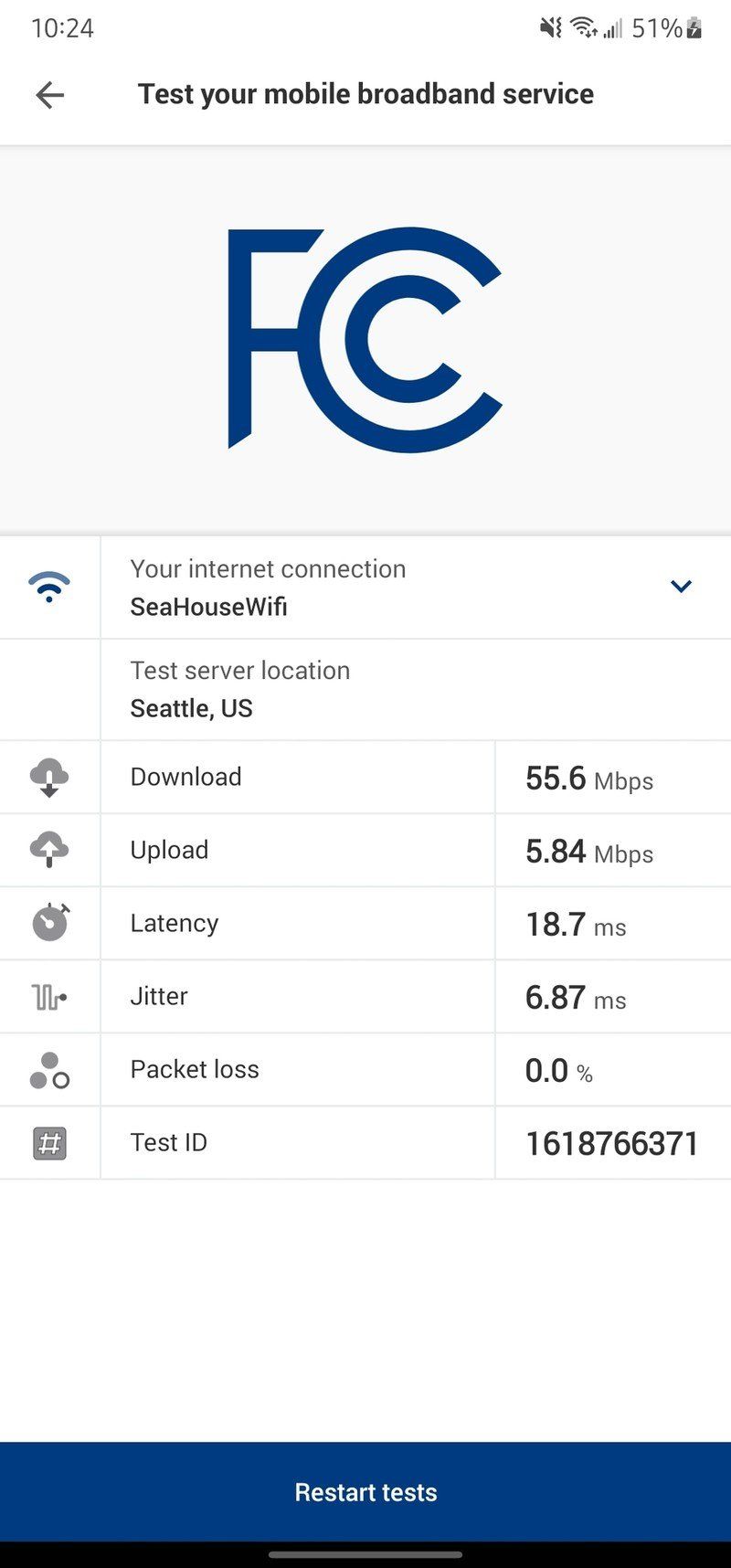Select the Download cloud icon

pos(49,777)
